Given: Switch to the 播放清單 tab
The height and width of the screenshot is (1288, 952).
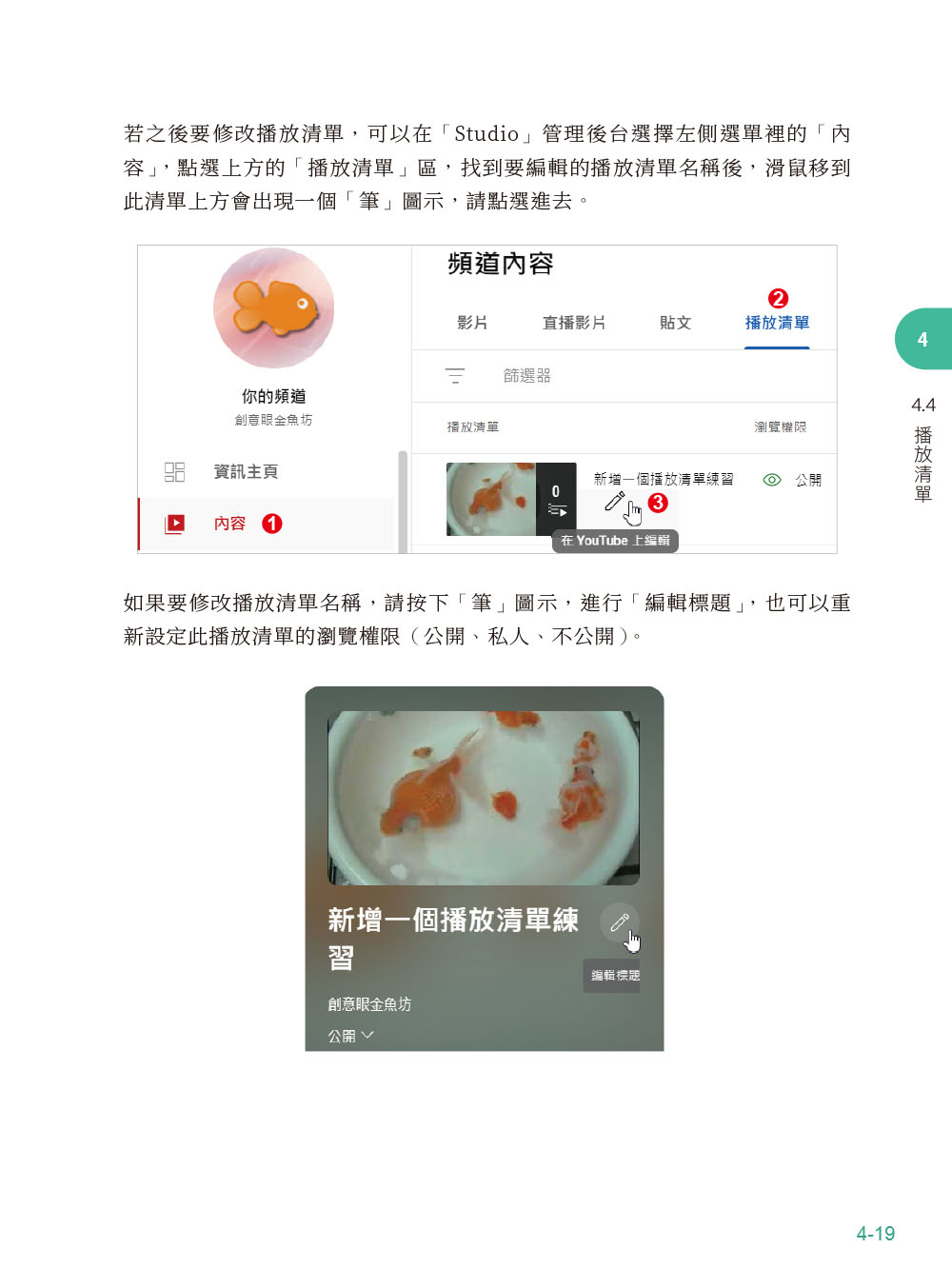Looking at the screenshot, I should 778,323.
